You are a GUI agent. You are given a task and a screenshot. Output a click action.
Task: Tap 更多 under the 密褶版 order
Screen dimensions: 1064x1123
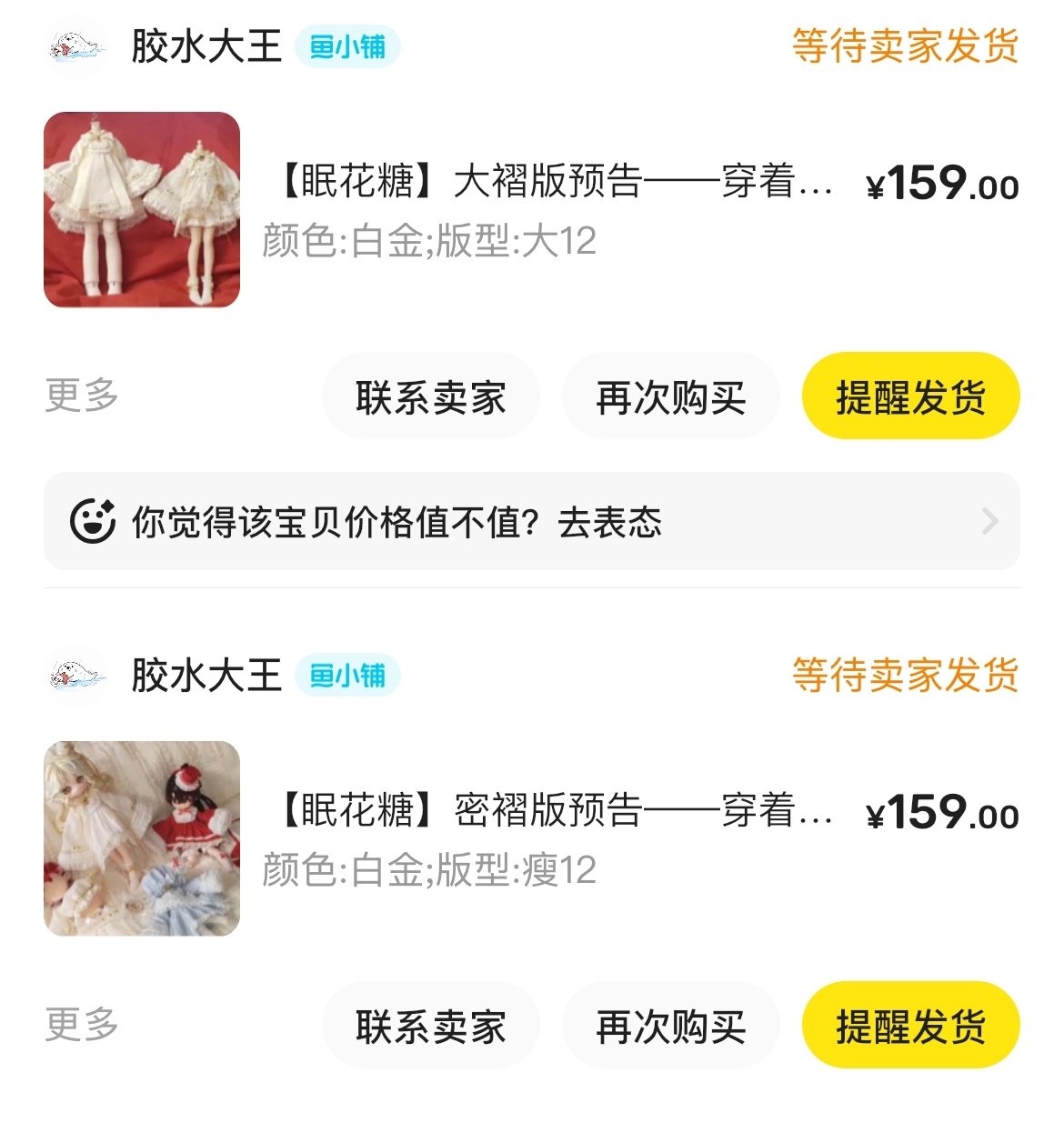[82, 1025]
